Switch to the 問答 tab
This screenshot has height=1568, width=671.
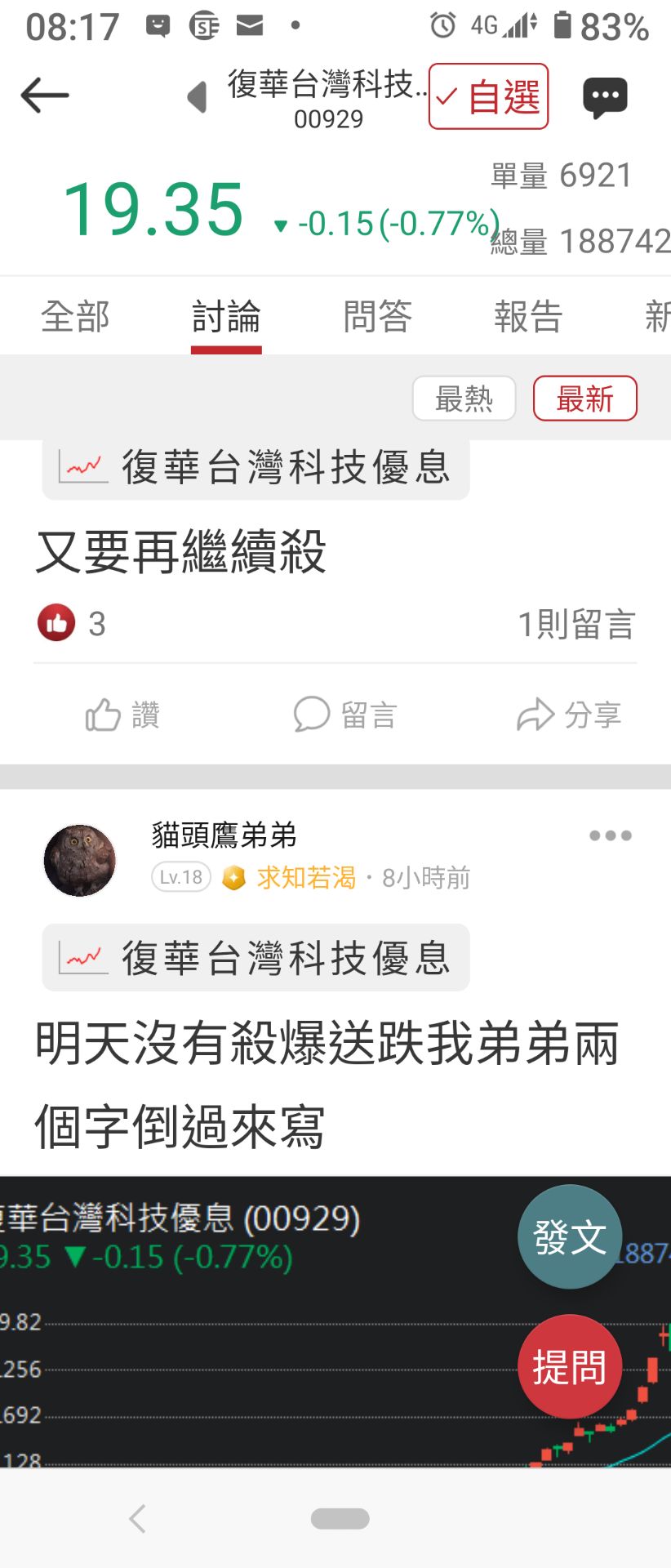377,317
